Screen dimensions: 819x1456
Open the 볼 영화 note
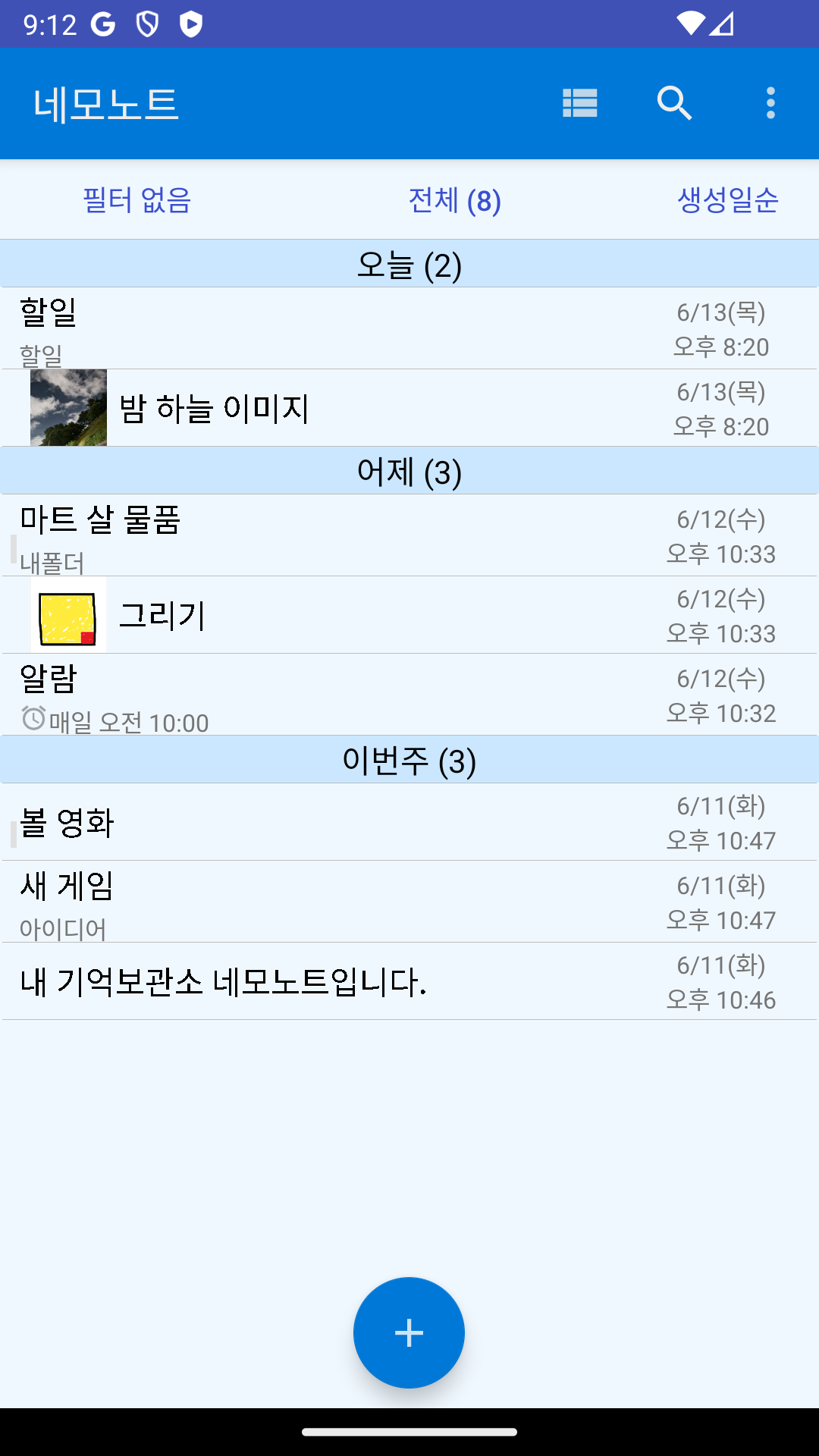(409, 822)
